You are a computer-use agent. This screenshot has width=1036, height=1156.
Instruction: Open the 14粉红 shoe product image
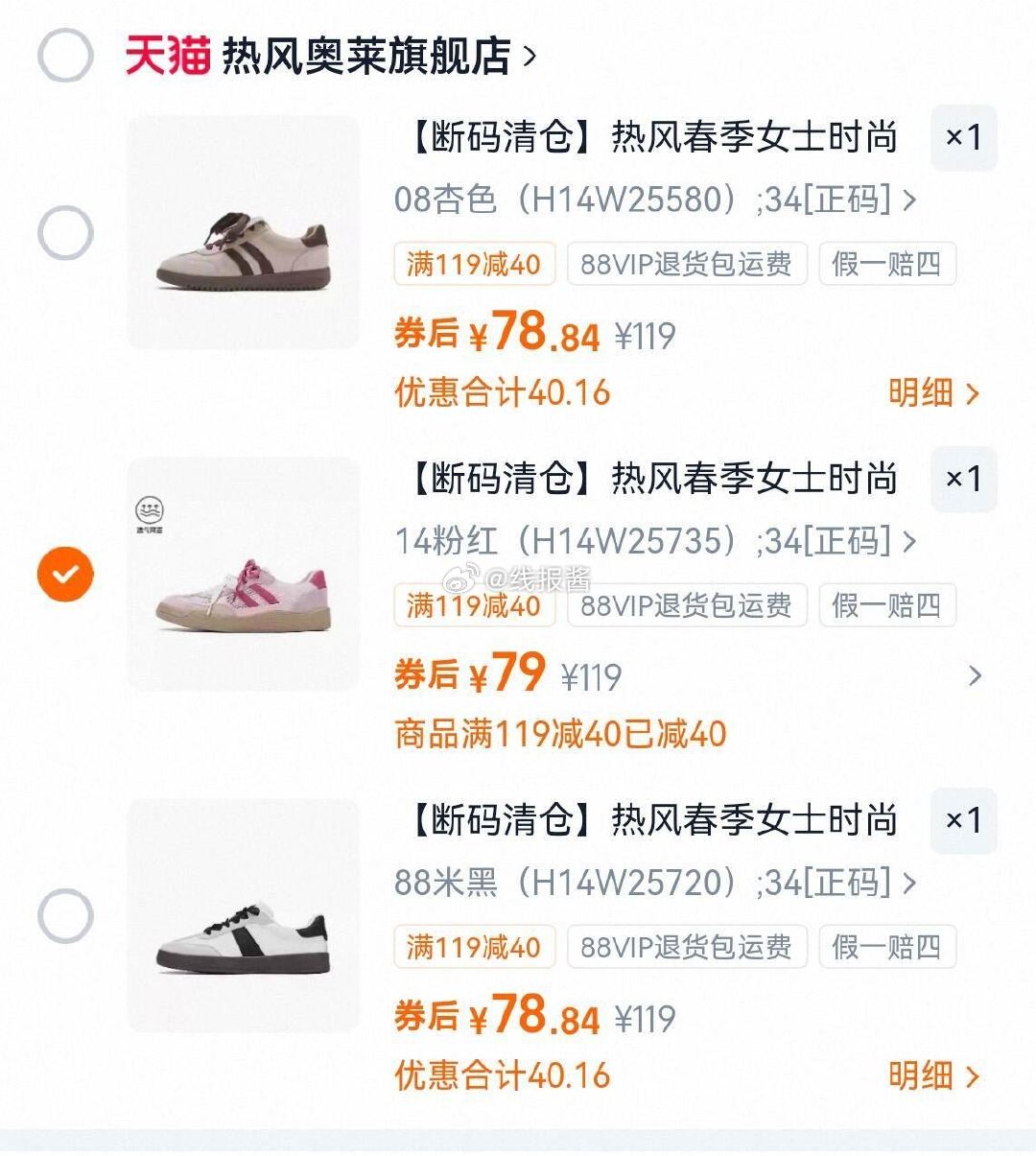tap(243, 574)
